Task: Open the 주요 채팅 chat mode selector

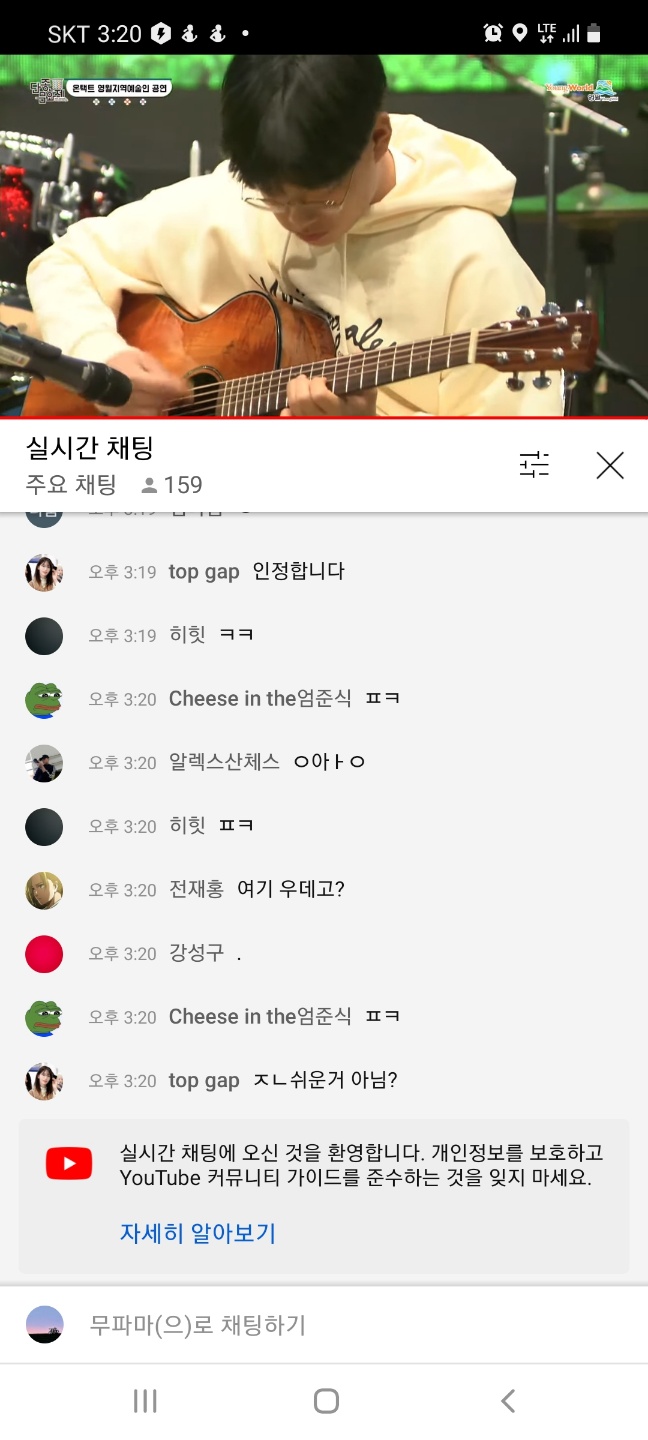Action: point(71,485)
